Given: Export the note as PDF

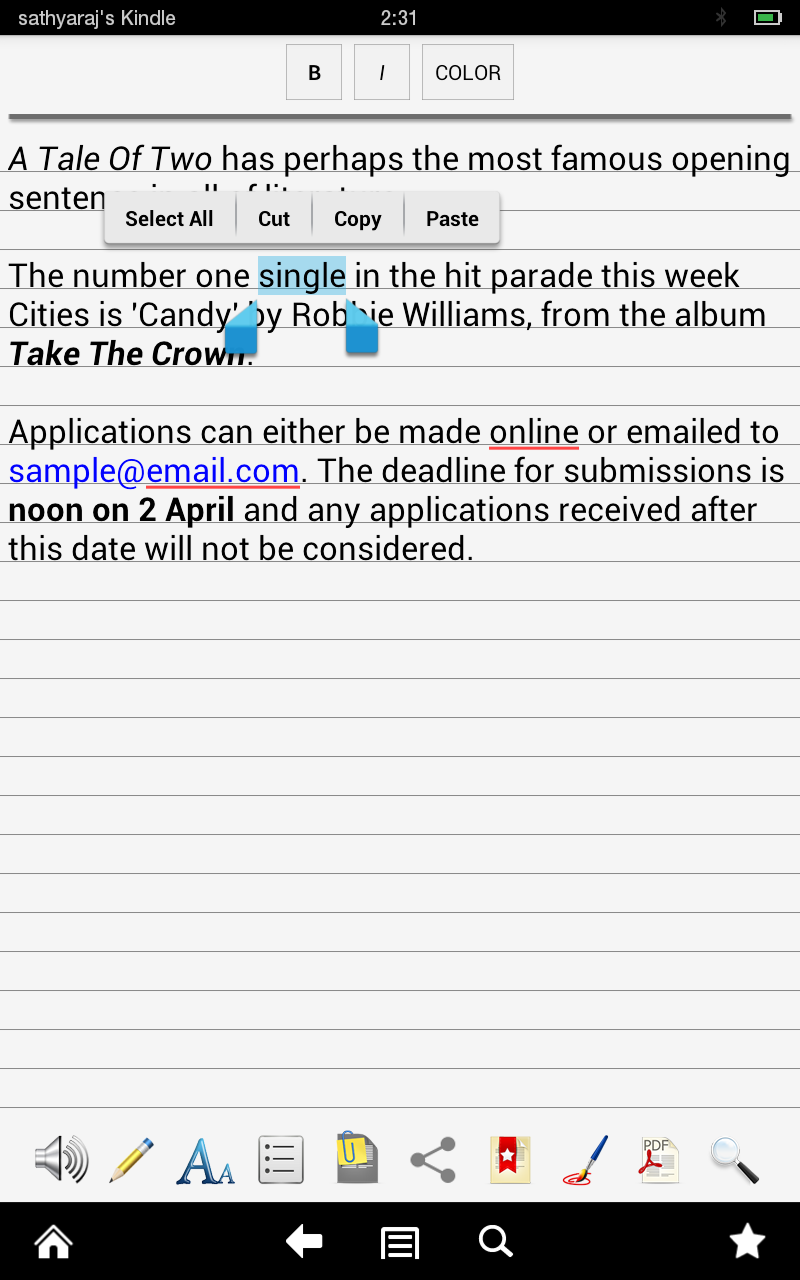Looking at the screenshot, I should (659, 1160).
